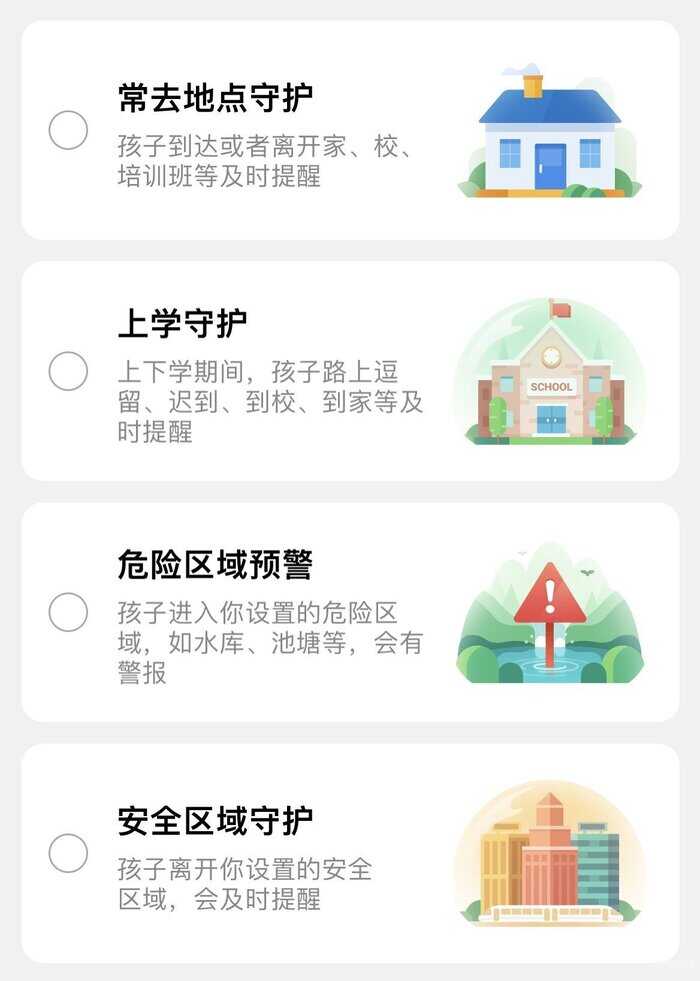Pick the 安全区域守护 radio button

[x=68, y=853]
